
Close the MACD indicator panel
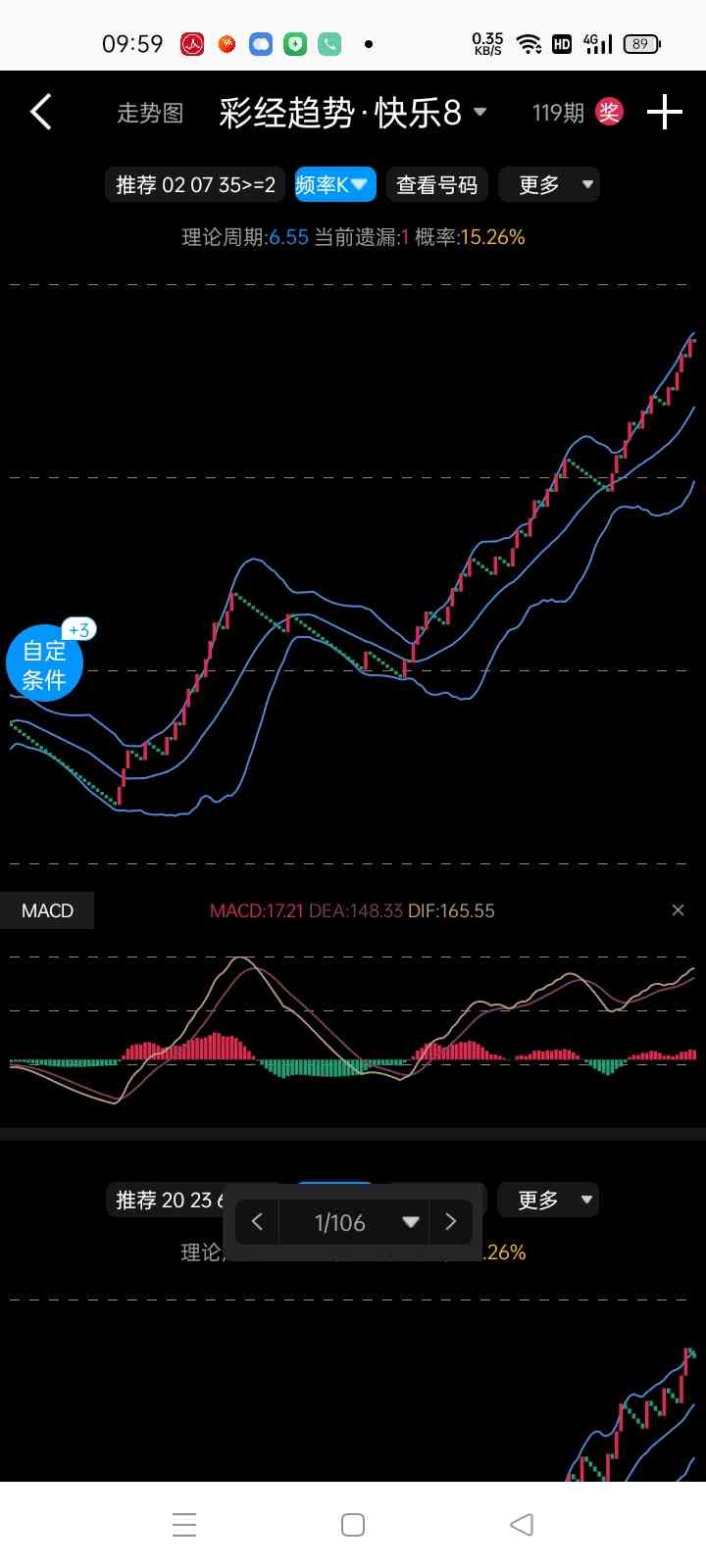[678, 910]
